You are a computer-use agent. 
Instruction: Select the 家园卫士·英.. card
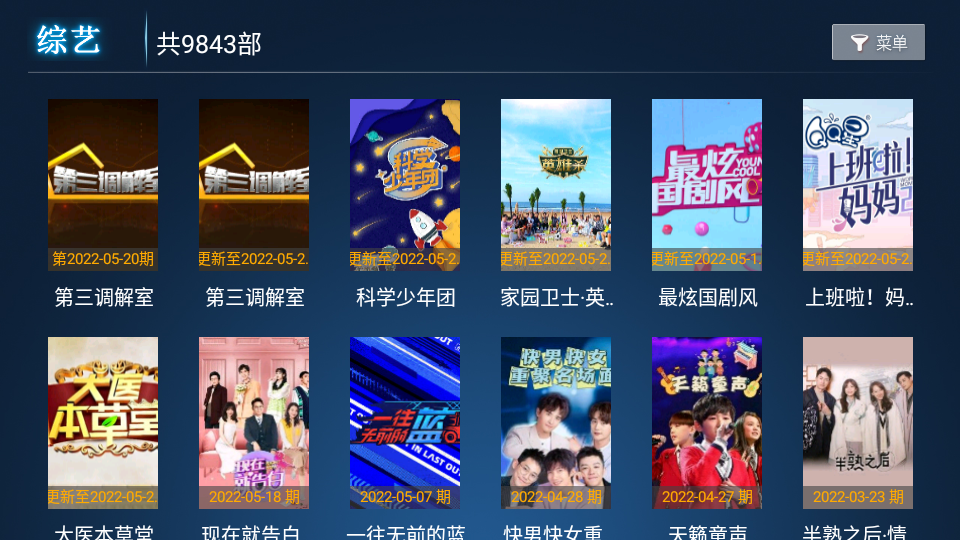(x=556, y=185)
